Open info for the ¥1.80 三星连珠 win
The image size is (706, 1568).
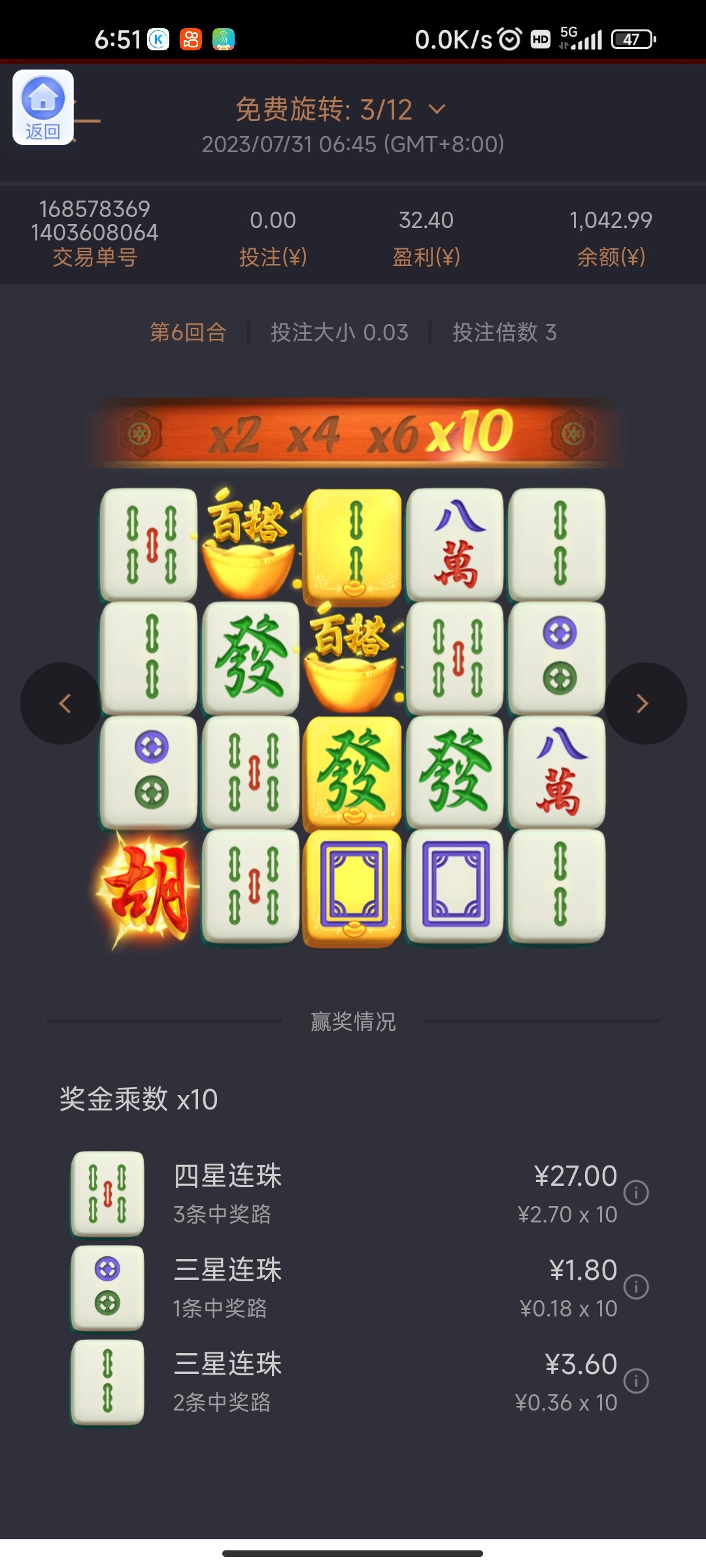click(x=636, y=1286)
